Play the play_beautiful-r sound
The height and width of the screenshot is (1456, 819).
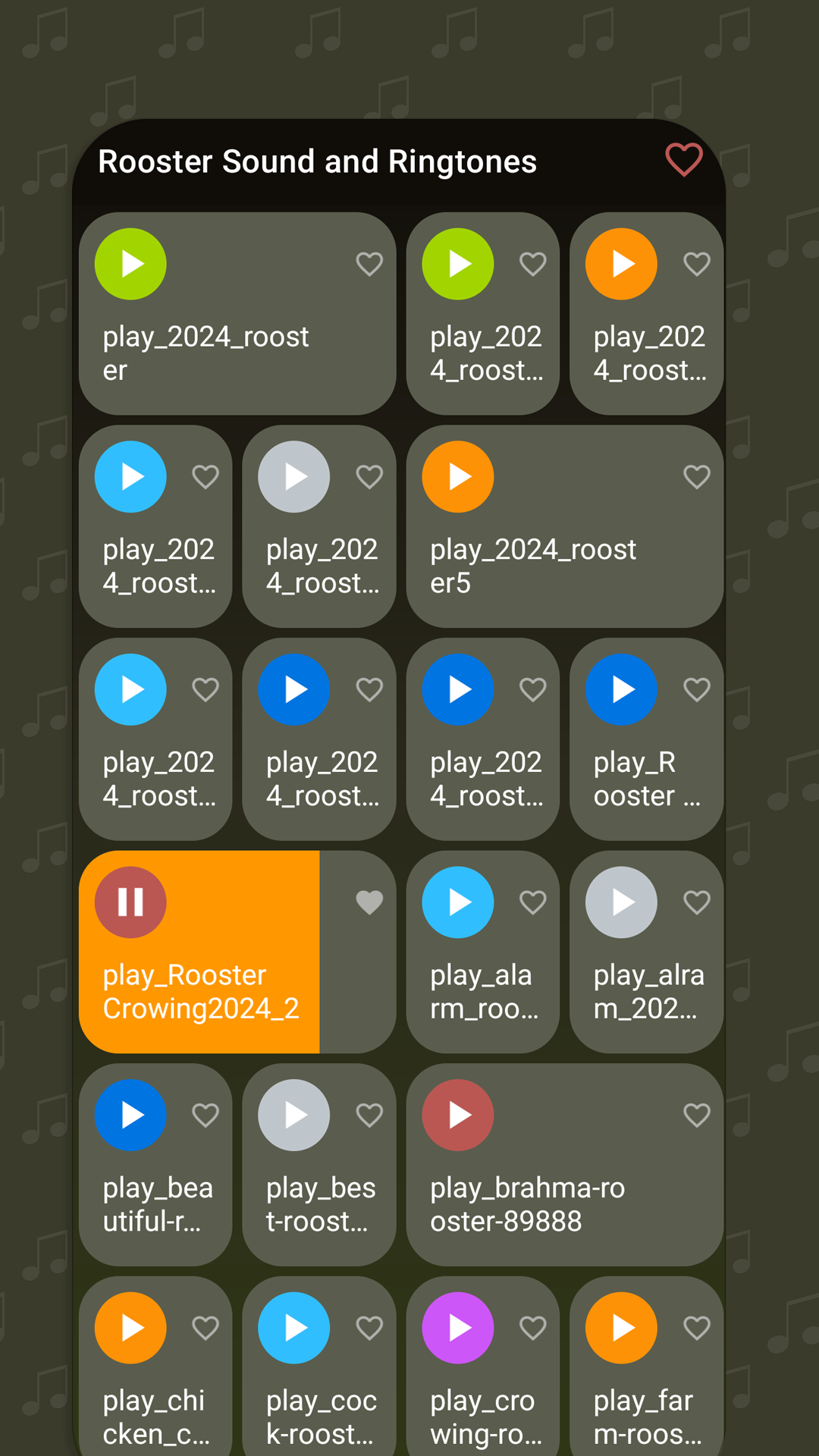pyautogui.click(x=130, y=1115)
